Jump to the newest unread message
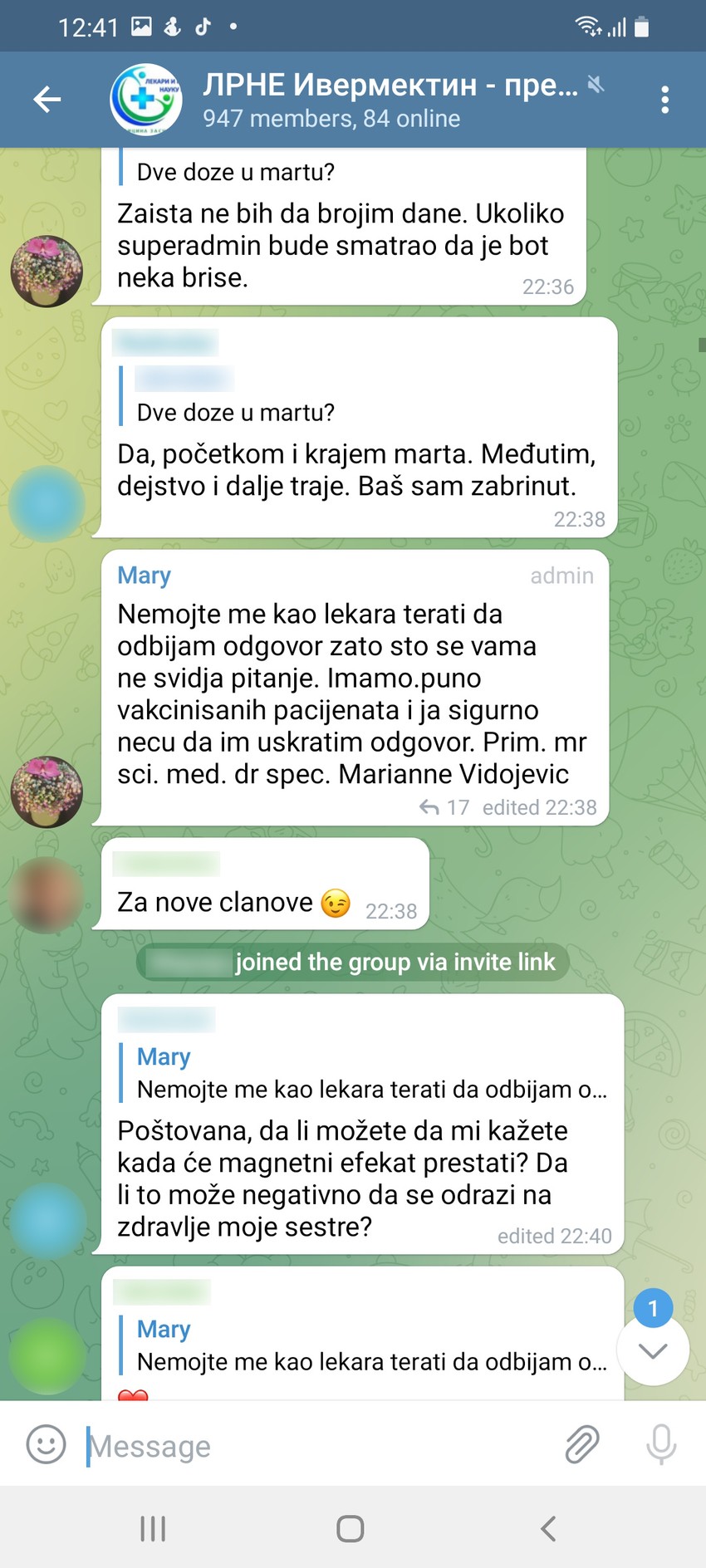Viewport: 706px width, 1568px height. coord(653,1350)
